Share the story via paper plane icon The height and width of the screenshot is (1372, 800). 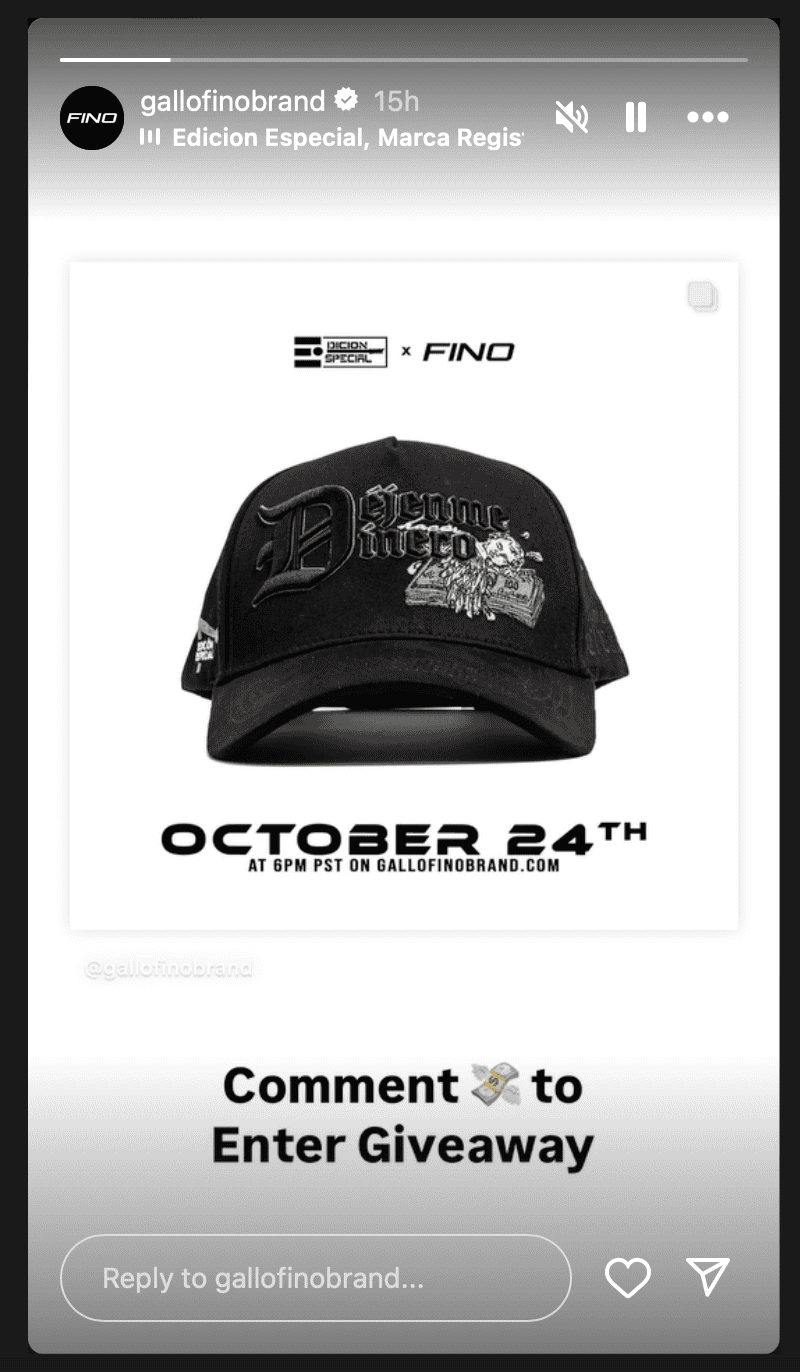tap(708, 1277)
